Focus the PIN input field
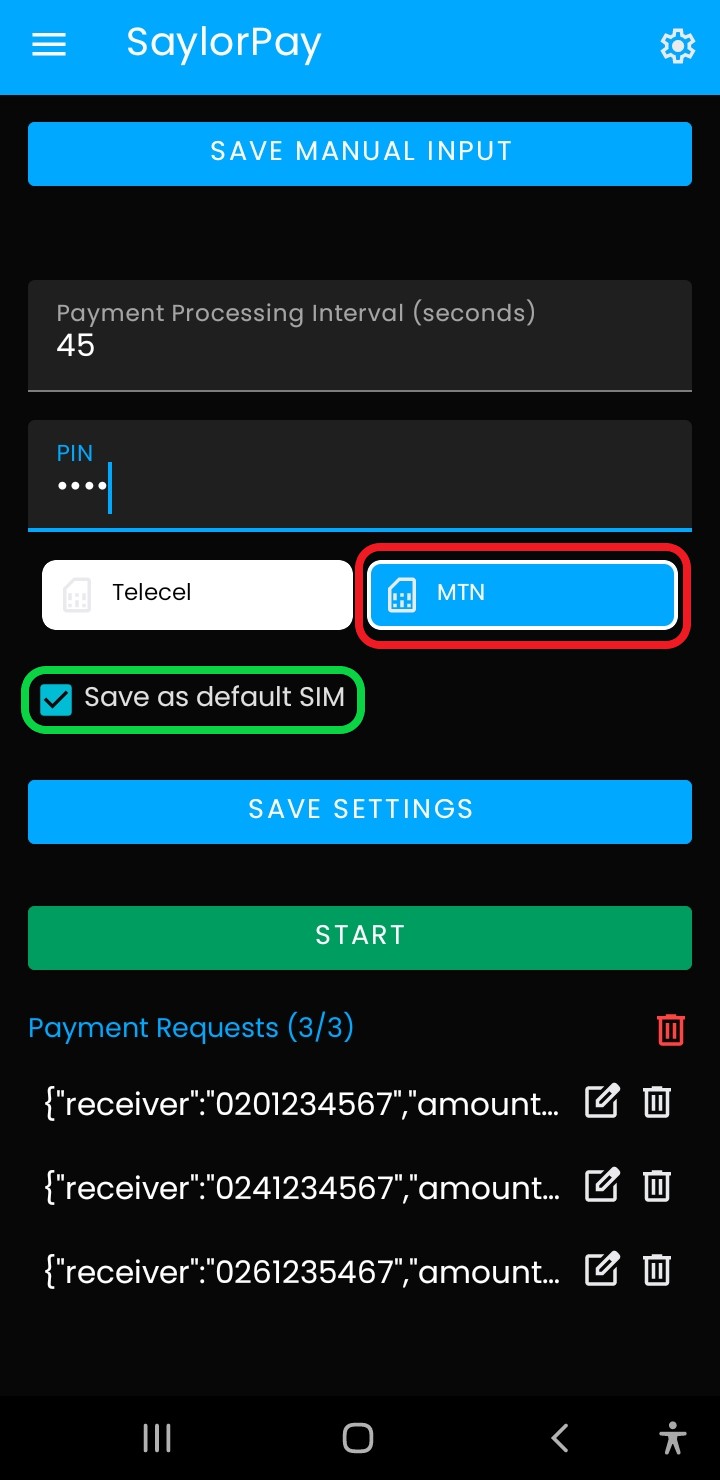The image size is (720, 1480). click(360, 475)
